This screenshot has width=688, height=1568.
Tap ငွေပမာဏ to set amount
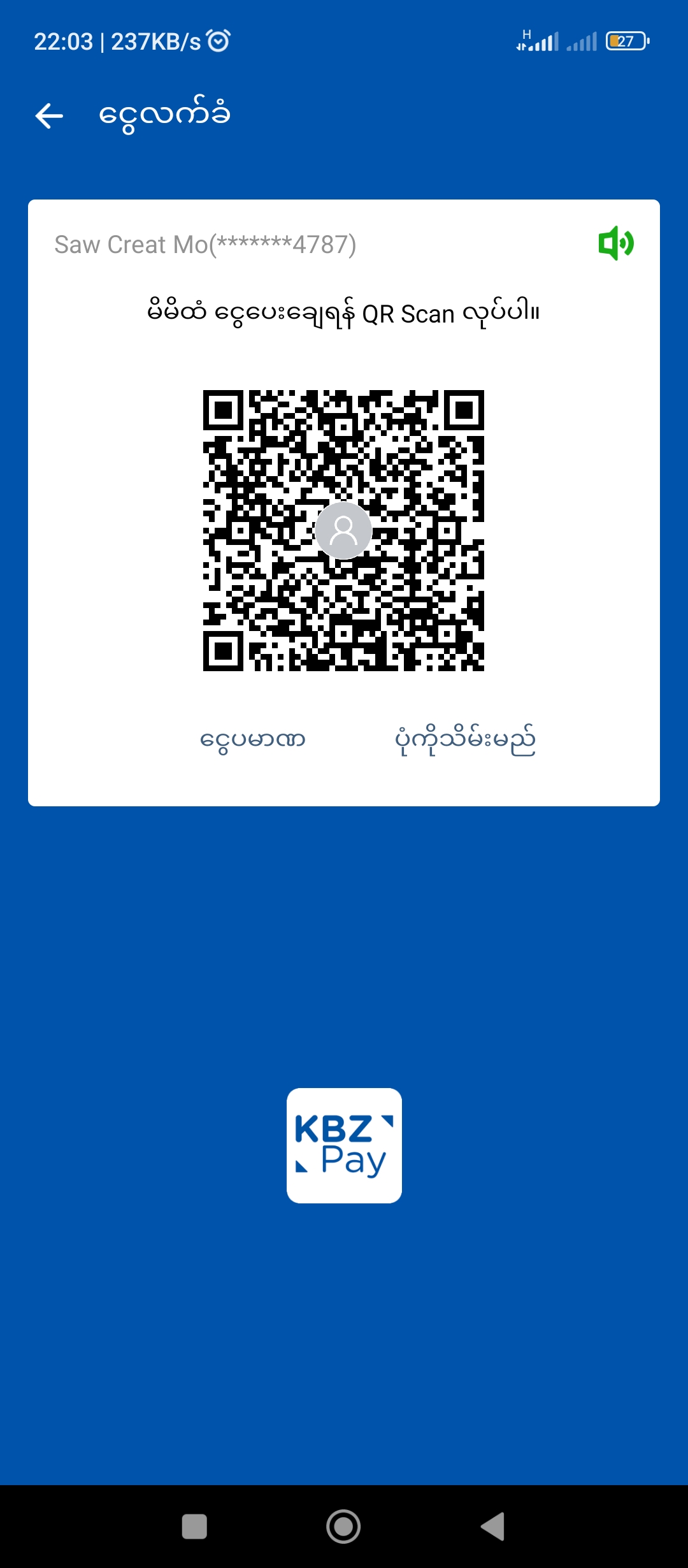click(x=252, y=739)
